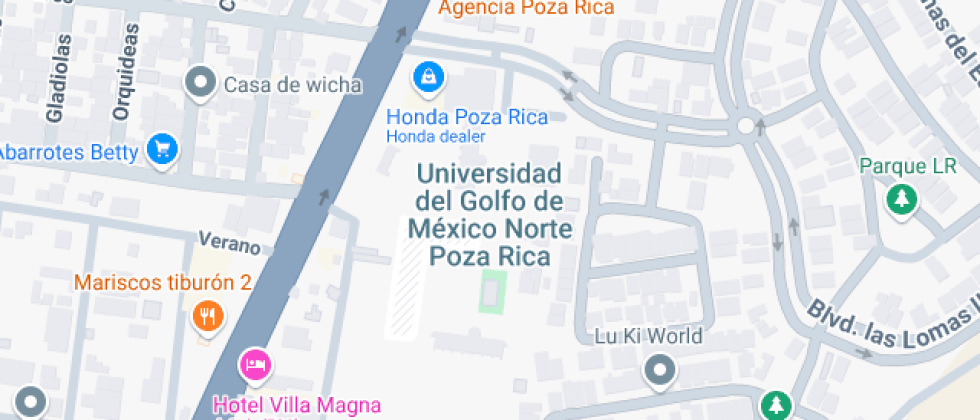Select the Honda Poza Rica dealer pin
The height and width of the screenshot is (420, 980).
(x=428, y=76)
